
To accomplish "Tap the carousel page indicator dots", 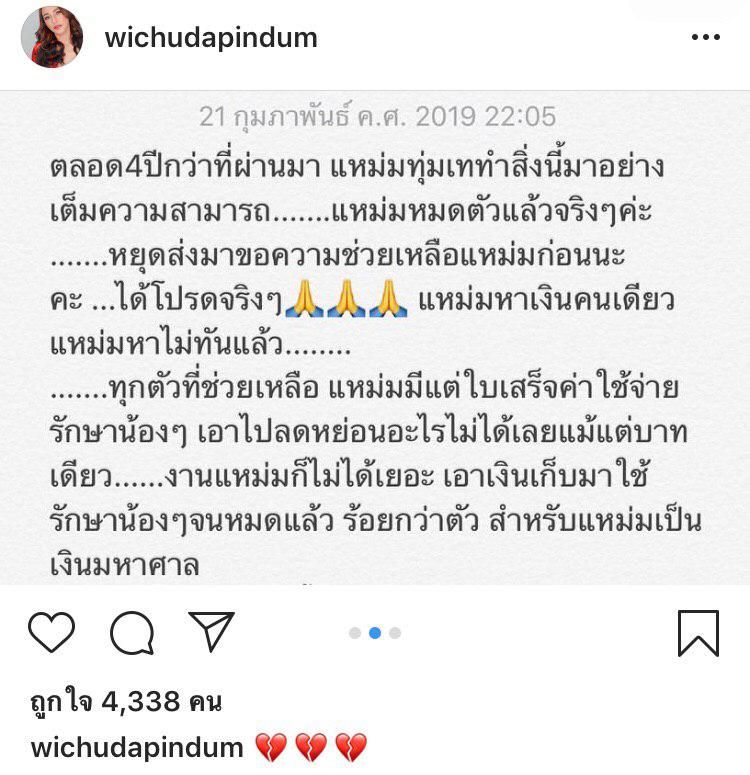I will 375,633.
